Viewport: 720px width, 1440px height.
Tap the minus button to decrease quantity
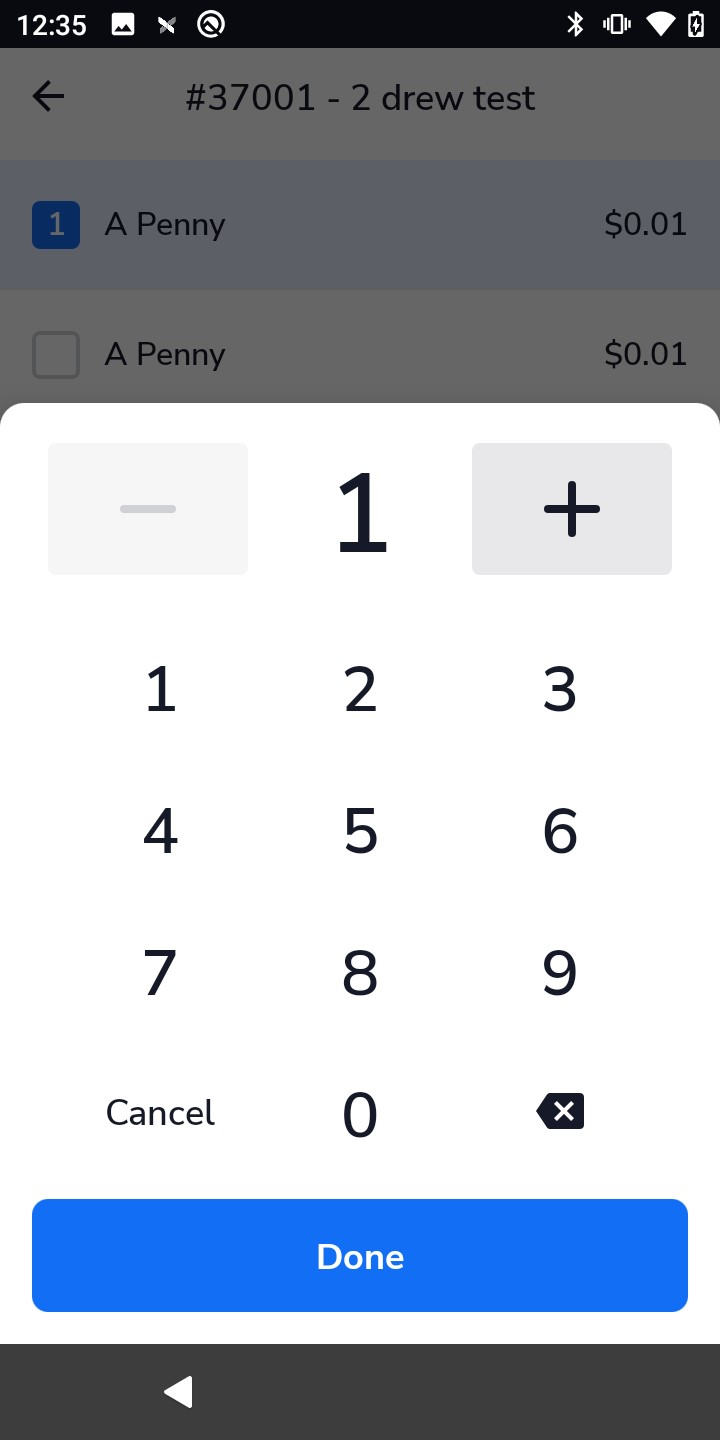[x=147, y=508]
